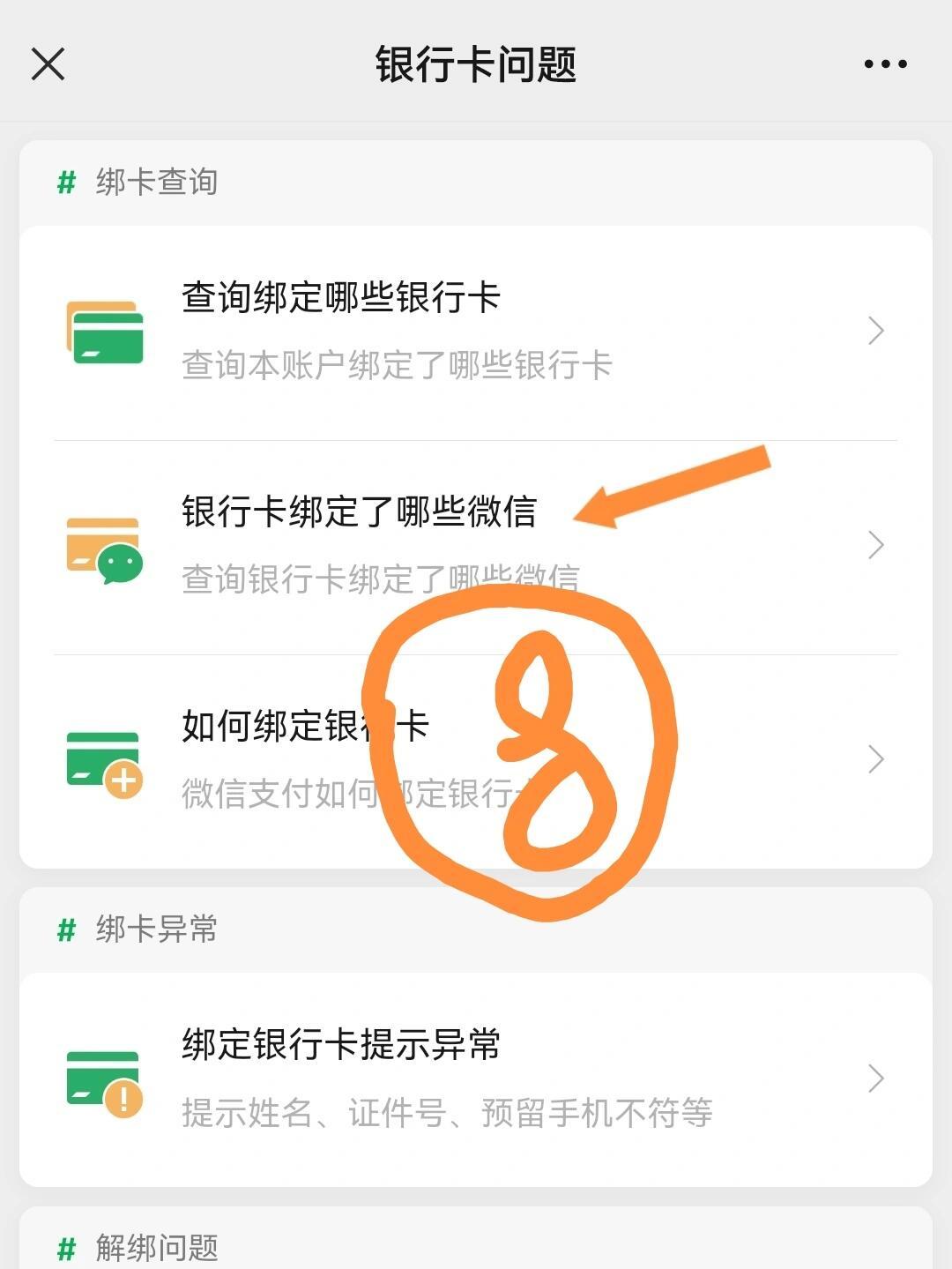View 绑定银行卡提示异常 details
The image size is (952, 1269).
click(x=476, y=1079)
